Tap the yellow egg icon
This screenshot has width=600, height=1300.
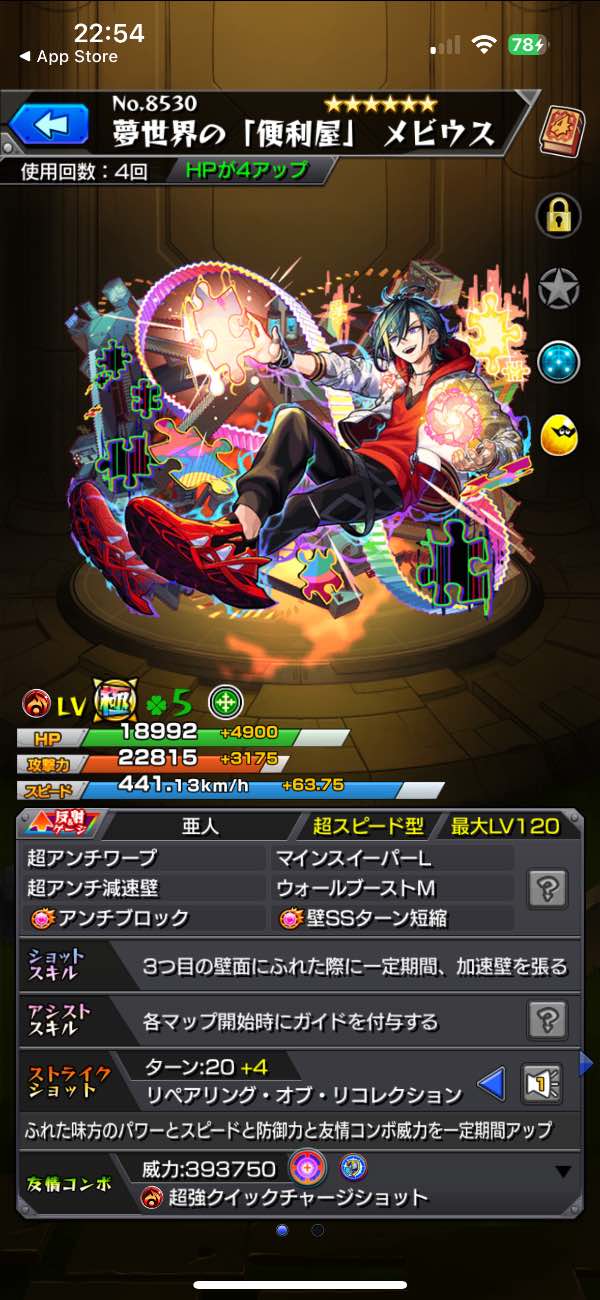559,435
